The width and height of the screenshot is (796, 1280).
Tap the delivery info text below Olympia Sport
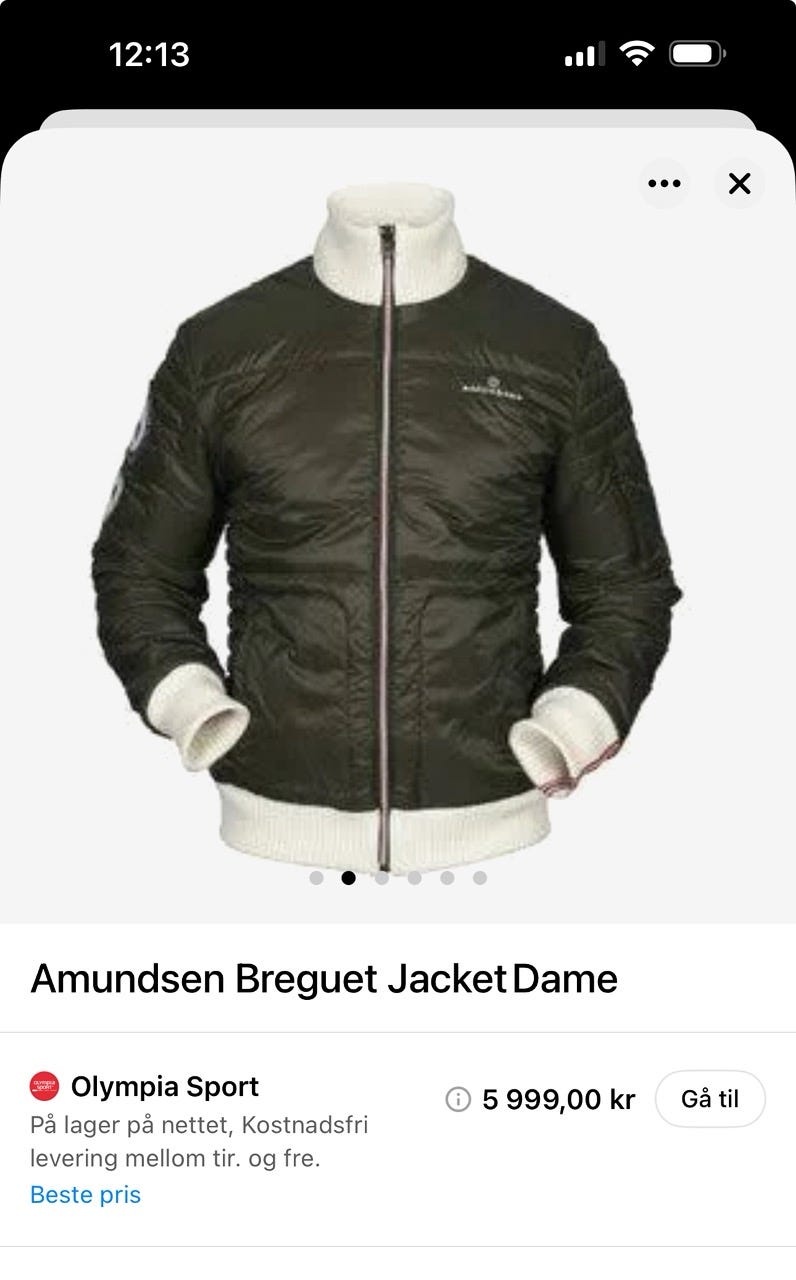[x=199, y=1140]
